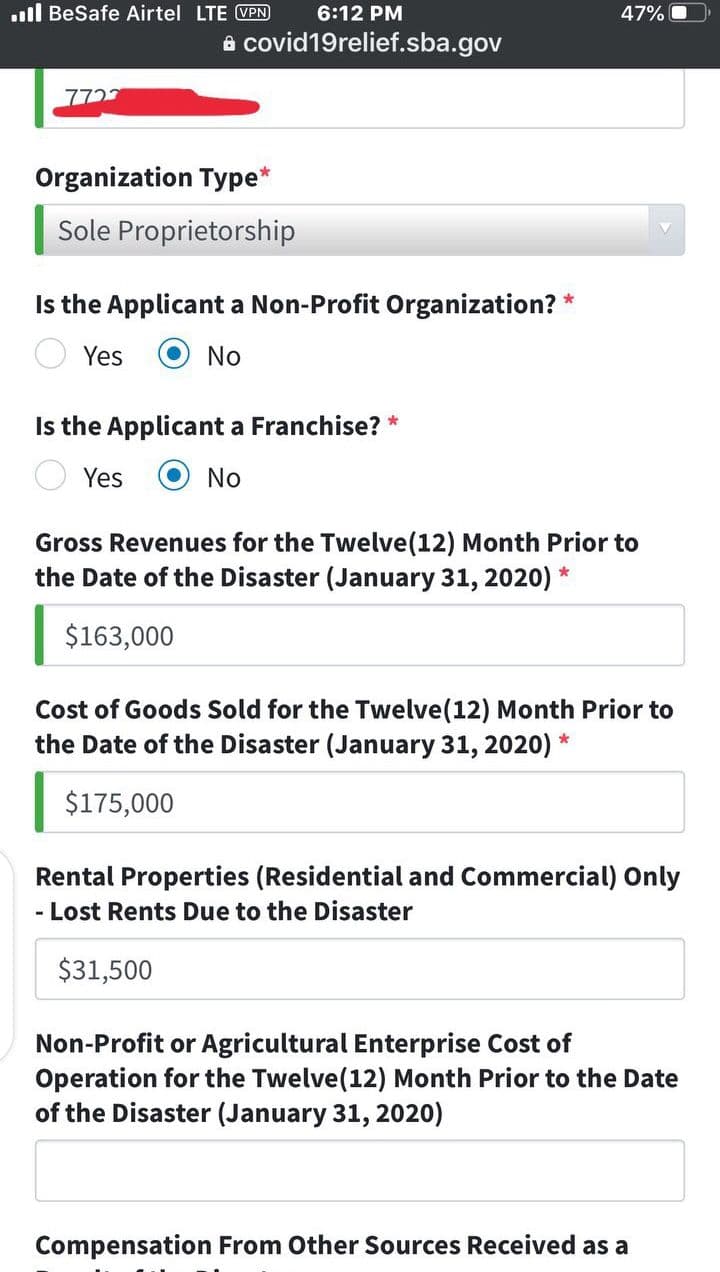Tap the empty Non-Profit Cost of Operation field
Image resolution: width=720 pixels, height=1272 pixels.
point(360,1170)
